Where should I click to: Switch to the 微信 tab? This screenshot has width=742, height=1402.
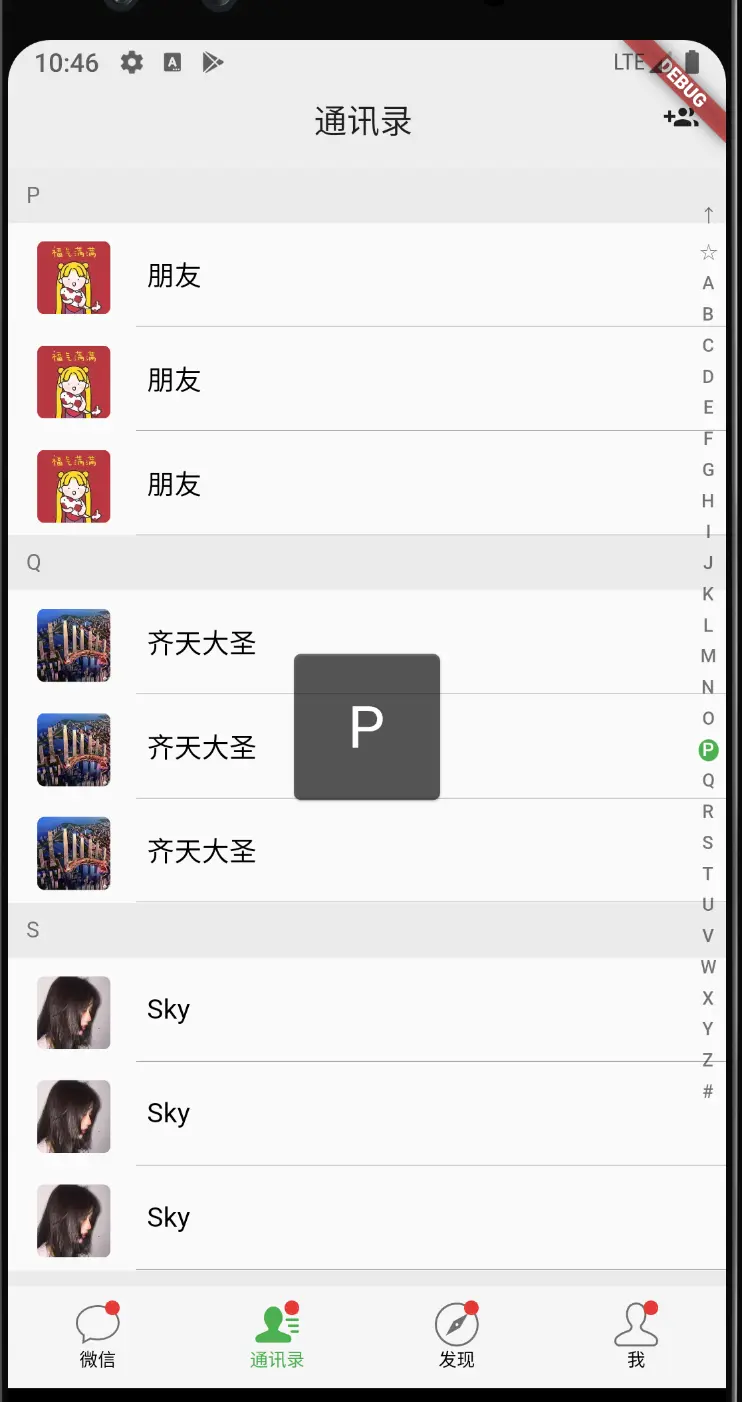coord(98,1335)
